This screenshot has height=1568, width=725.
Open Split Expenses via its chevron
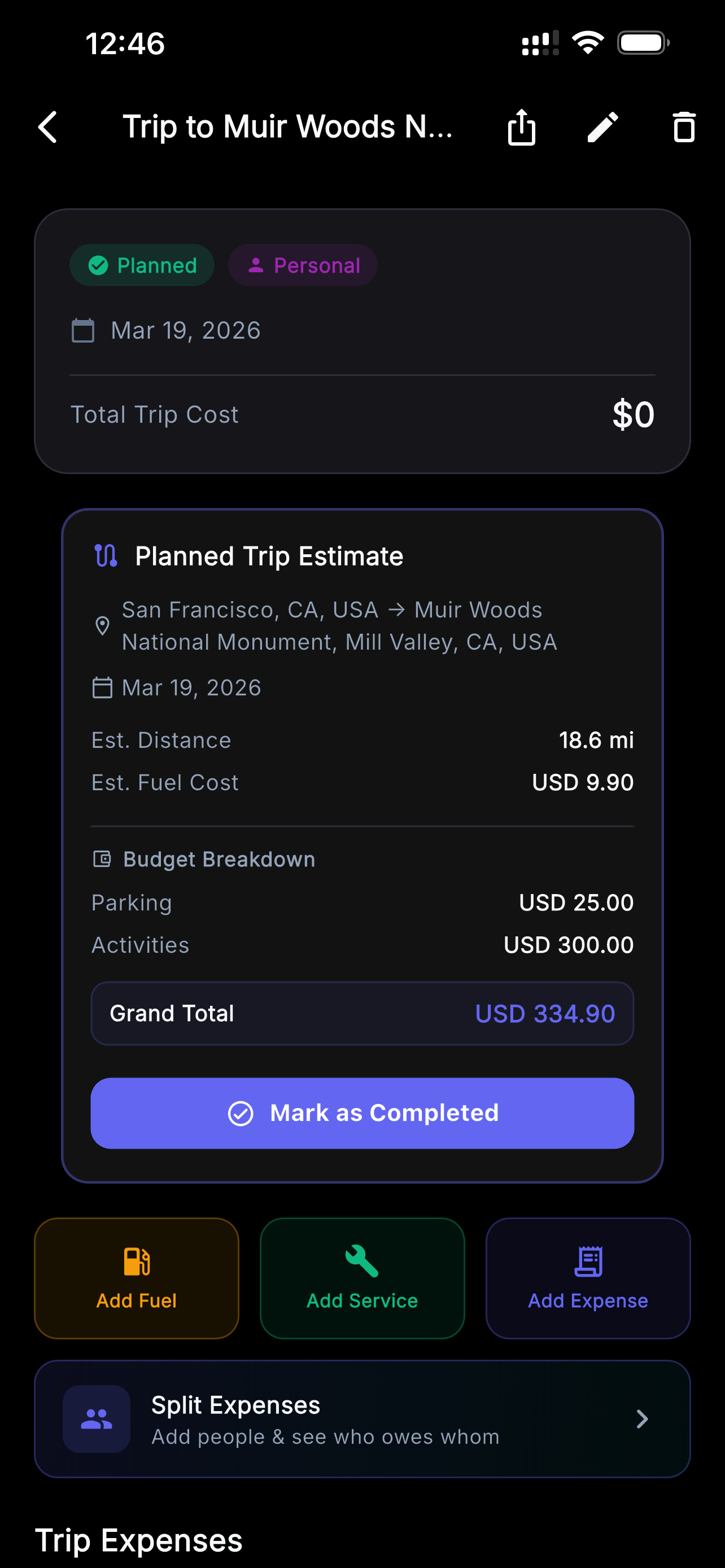pyautogui.click(x=642, y=1419)
